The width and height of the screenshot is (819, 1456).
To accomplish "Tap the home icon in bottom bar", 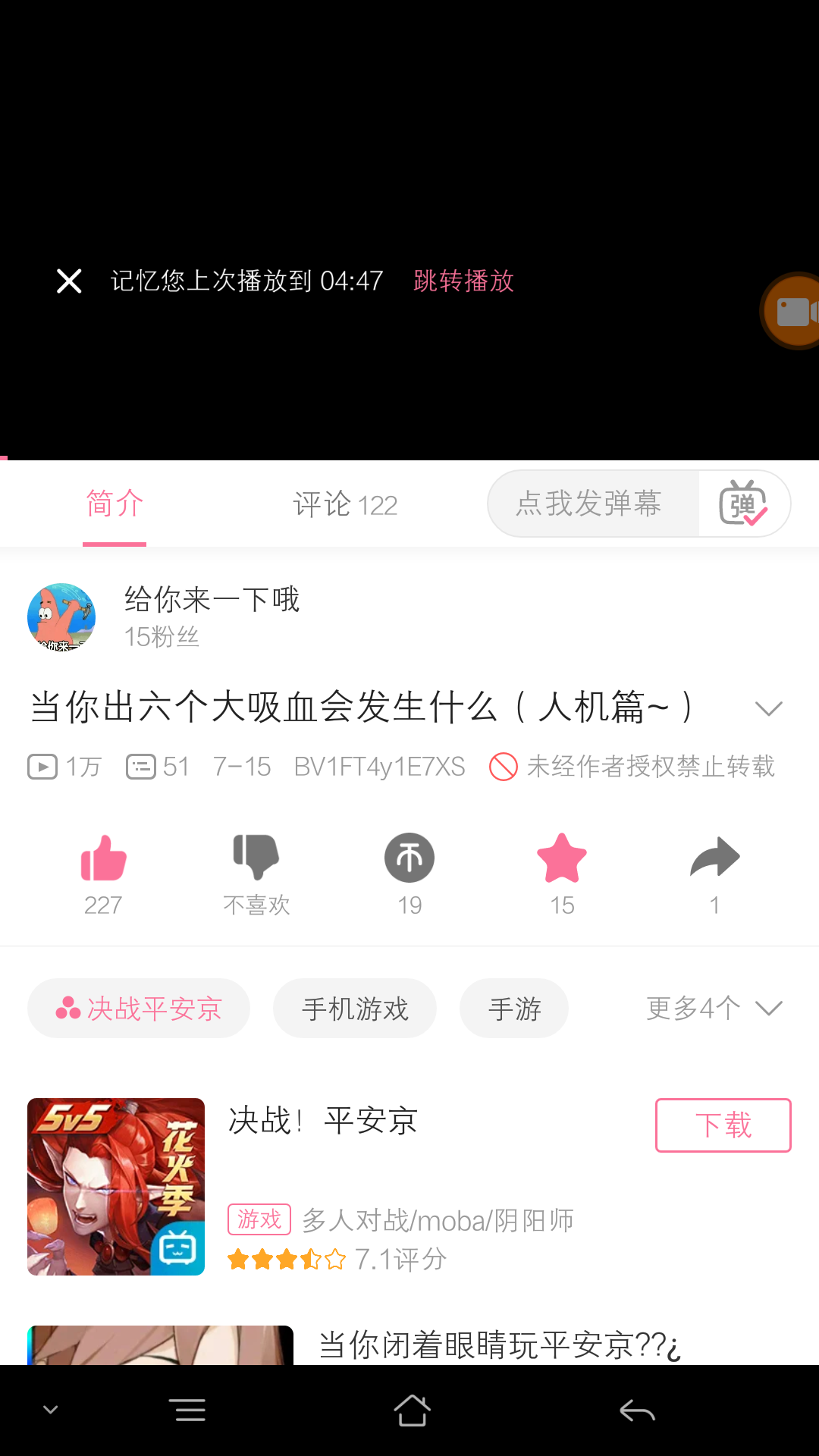I will pyautogui.click(x=410, y=1409).
